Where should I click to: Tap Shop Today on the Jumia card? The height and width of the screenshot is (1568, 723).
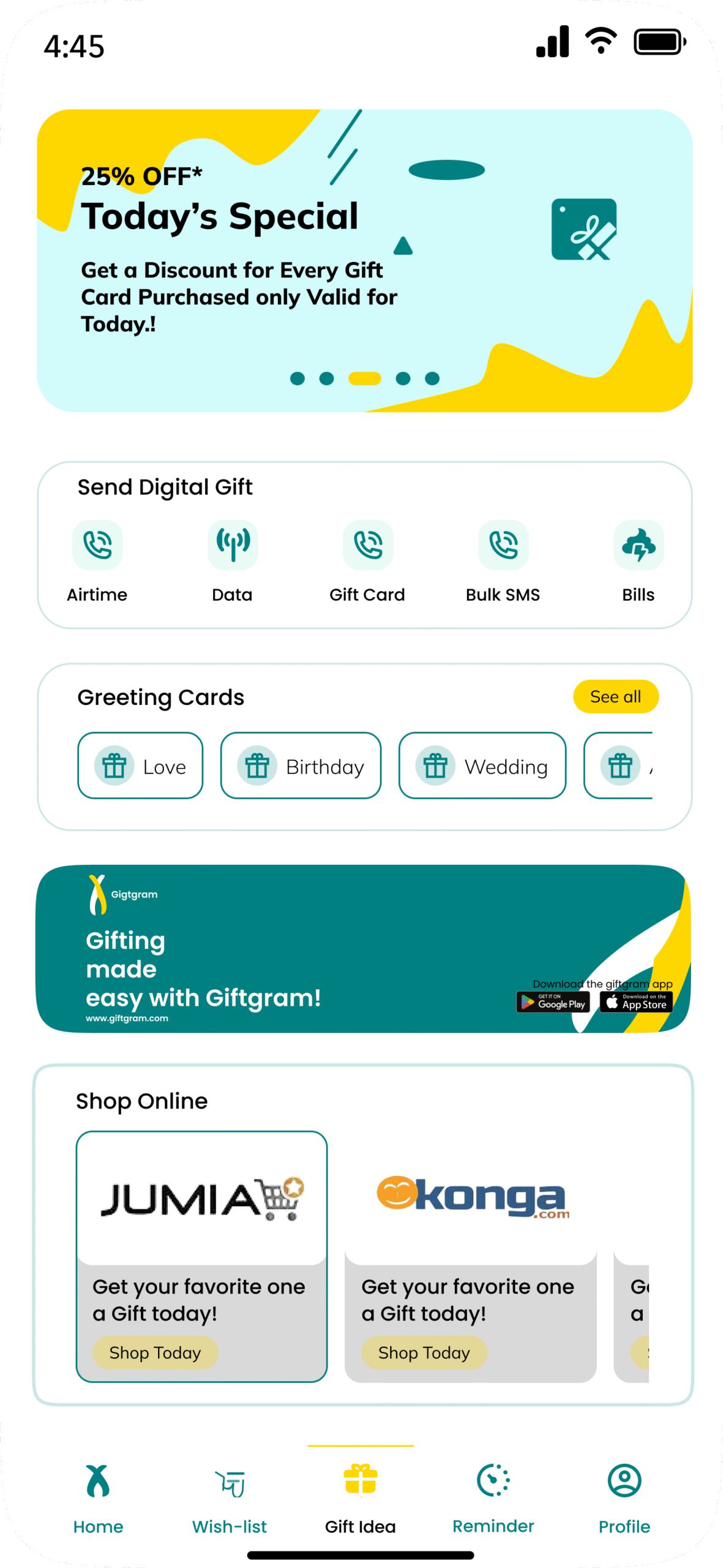tap(155, 1352)
